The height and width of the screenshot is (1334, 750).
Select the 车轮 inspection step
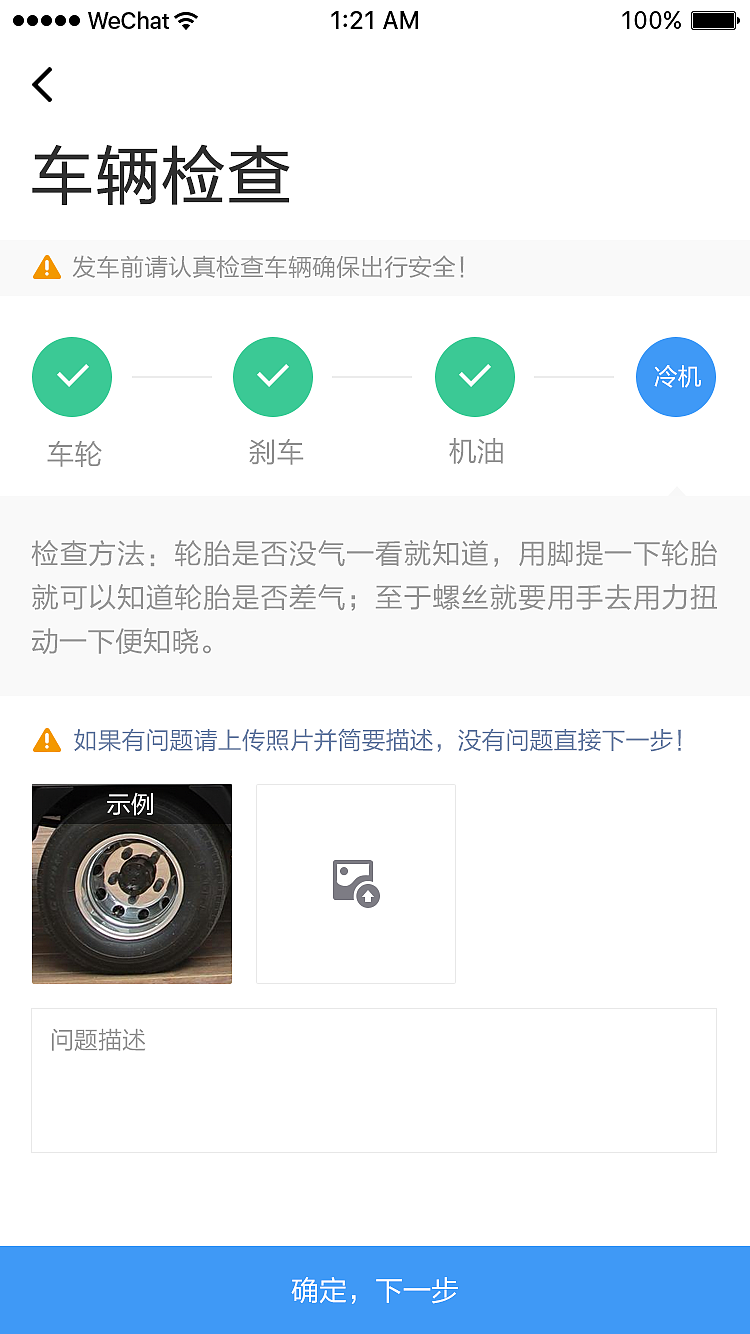coord(72,377)
